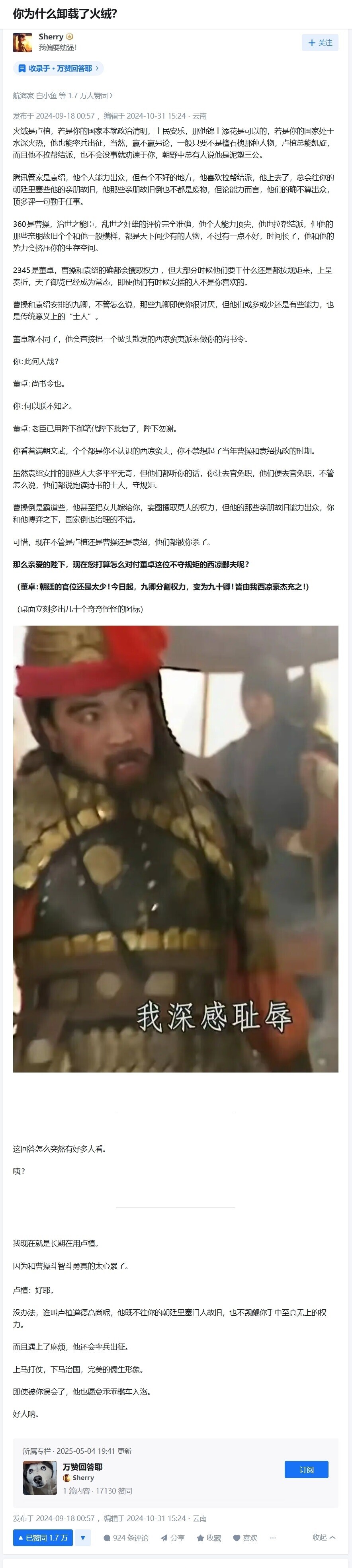
Task: Open the 924 comments
Action: pyautogui.click(x=126, y=1538)
